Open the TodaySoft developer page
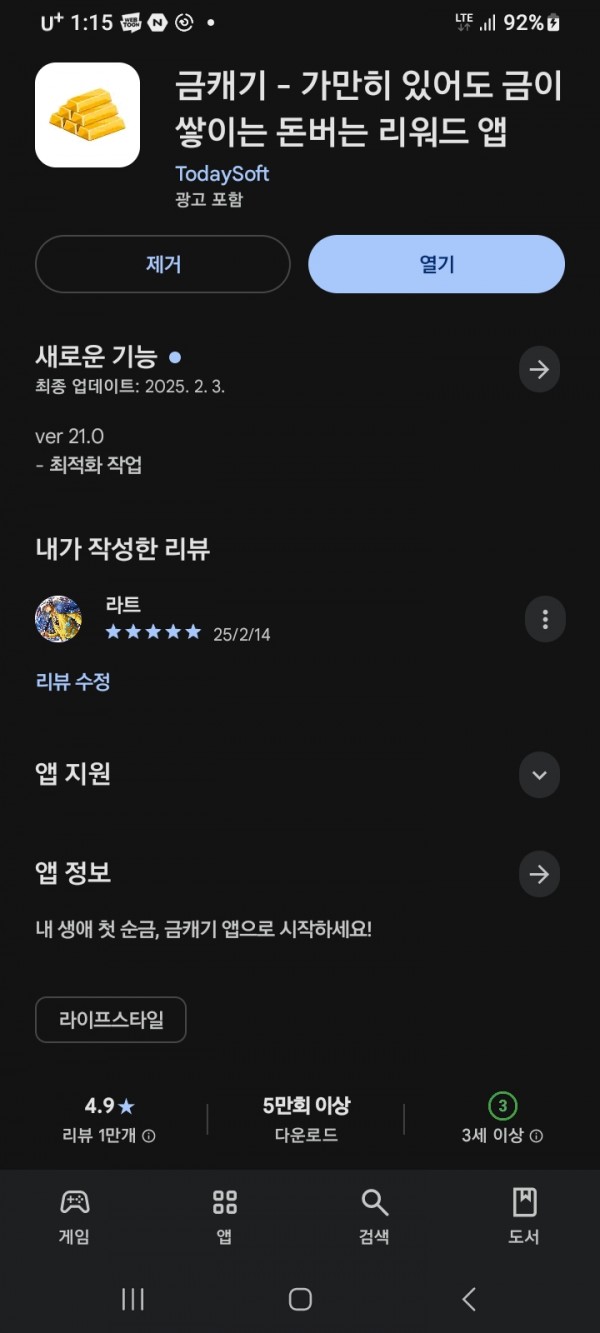This screenshot has width=600, height=1333. pos(222,173)
